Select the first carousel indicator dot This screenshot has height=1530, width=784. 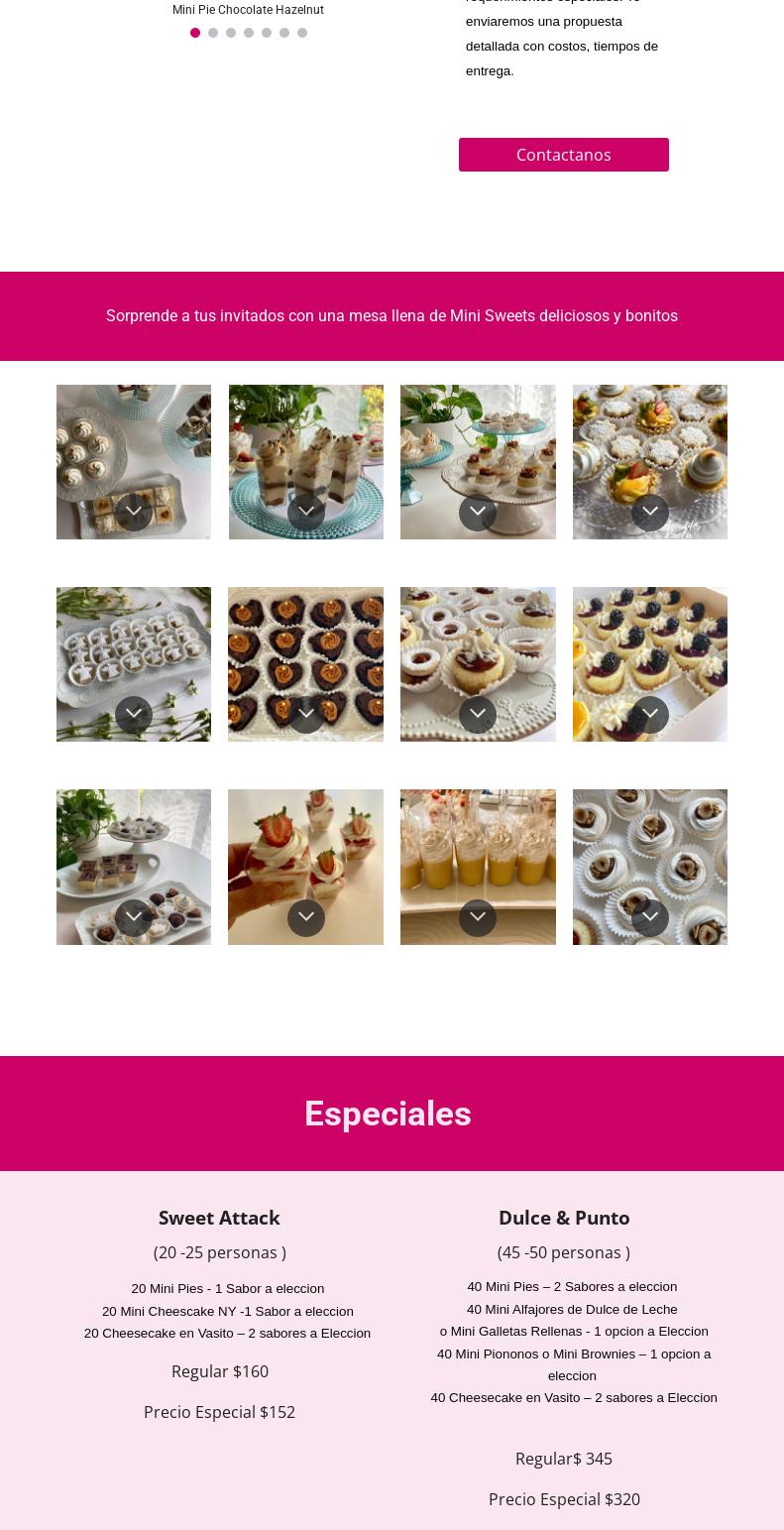coord(195,33)
